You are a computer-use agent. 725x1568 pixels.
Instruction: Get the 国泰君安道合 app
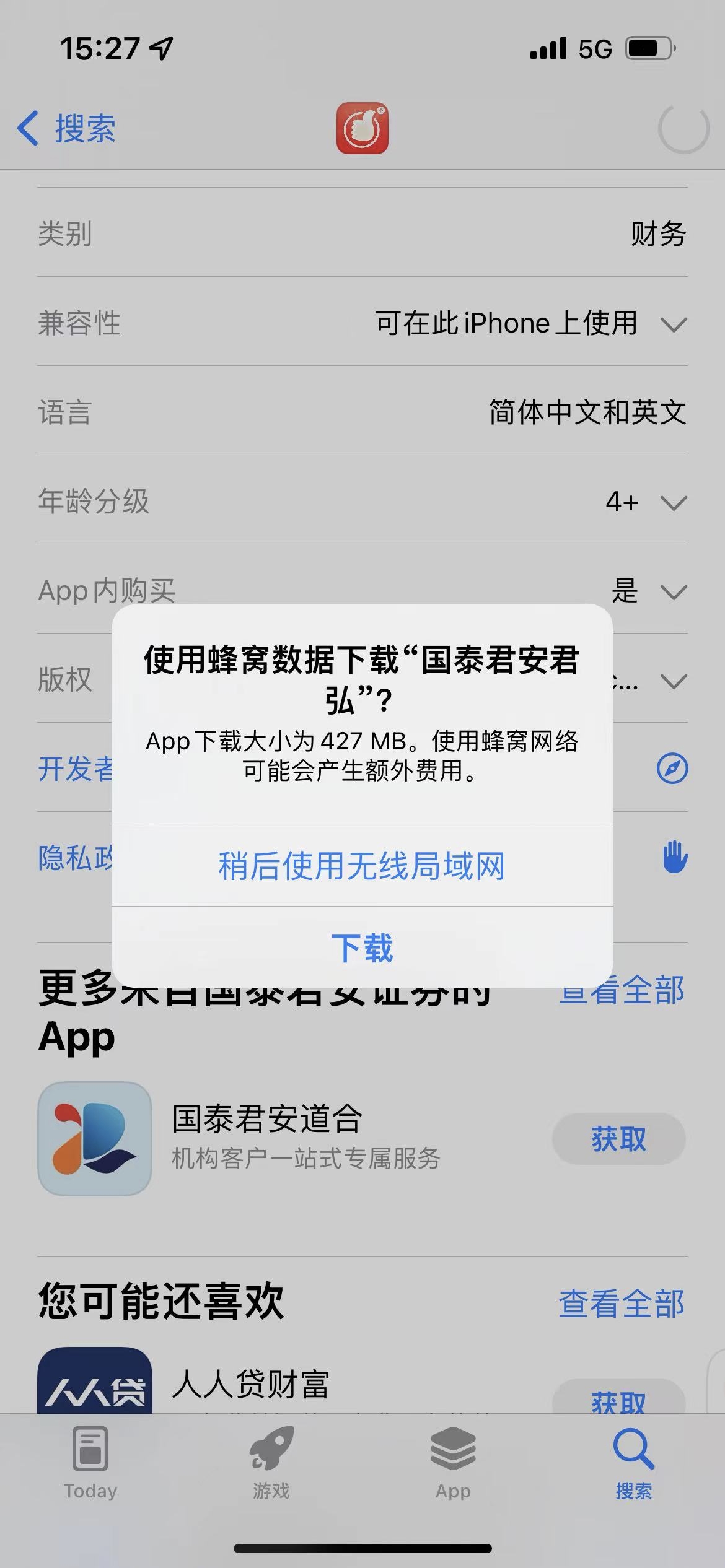618,1139
